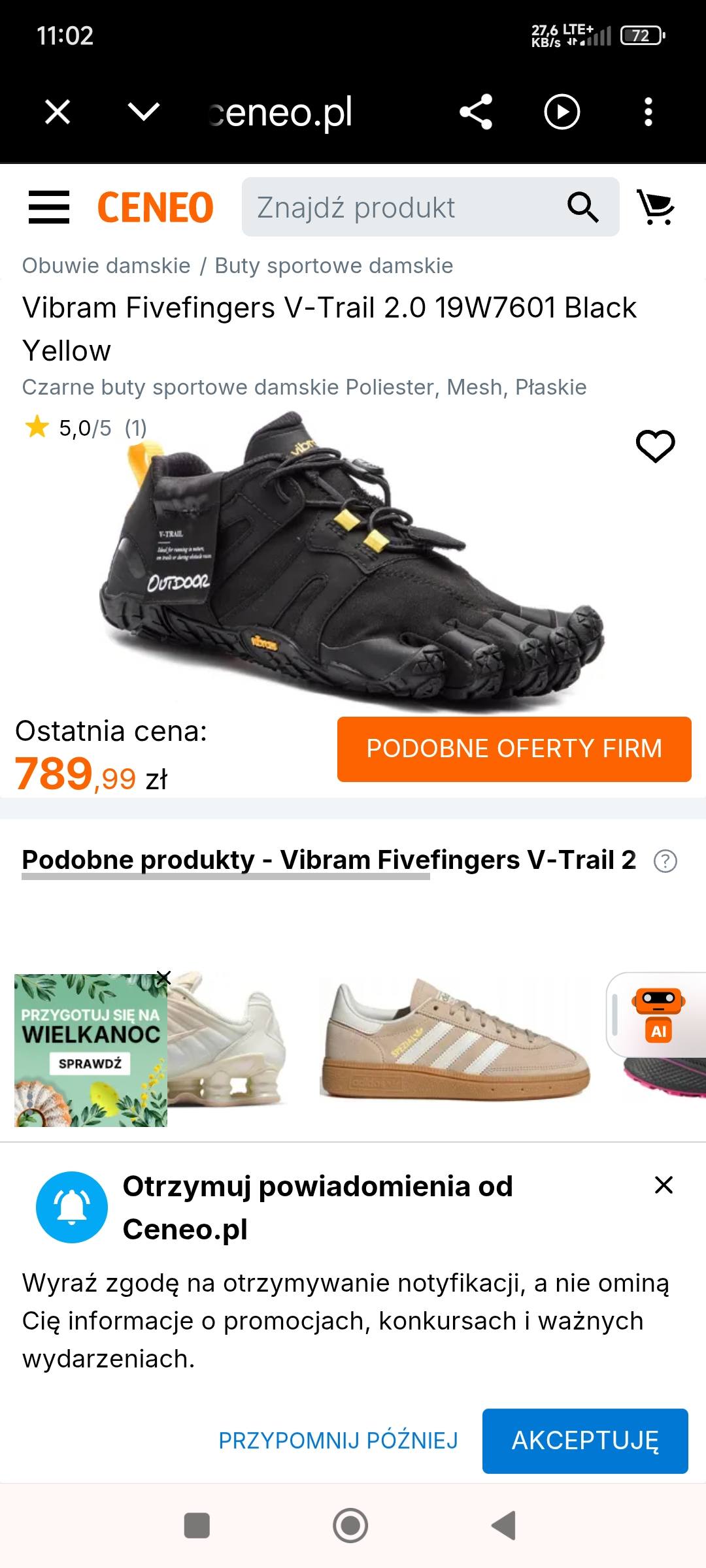Check the Wielkanoc 'SPRAWDŹ' banner
This screenshot has width=706, height=1568.
point(90,1064)
